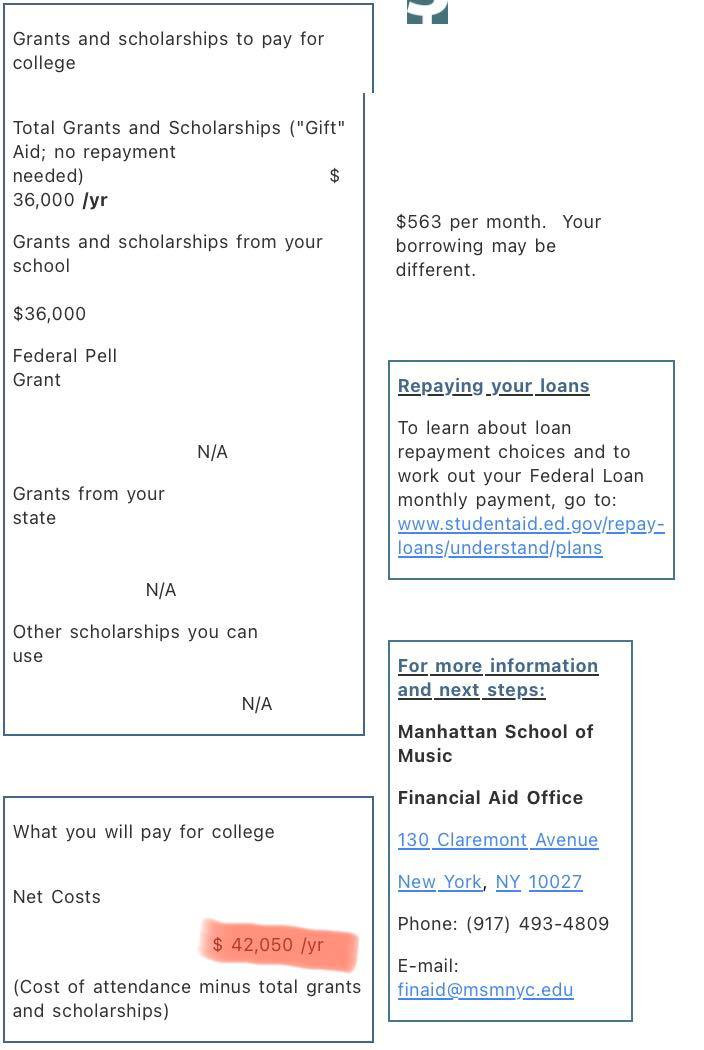
Task: Tap the 10027 zip code link
Action: point(555,882)
